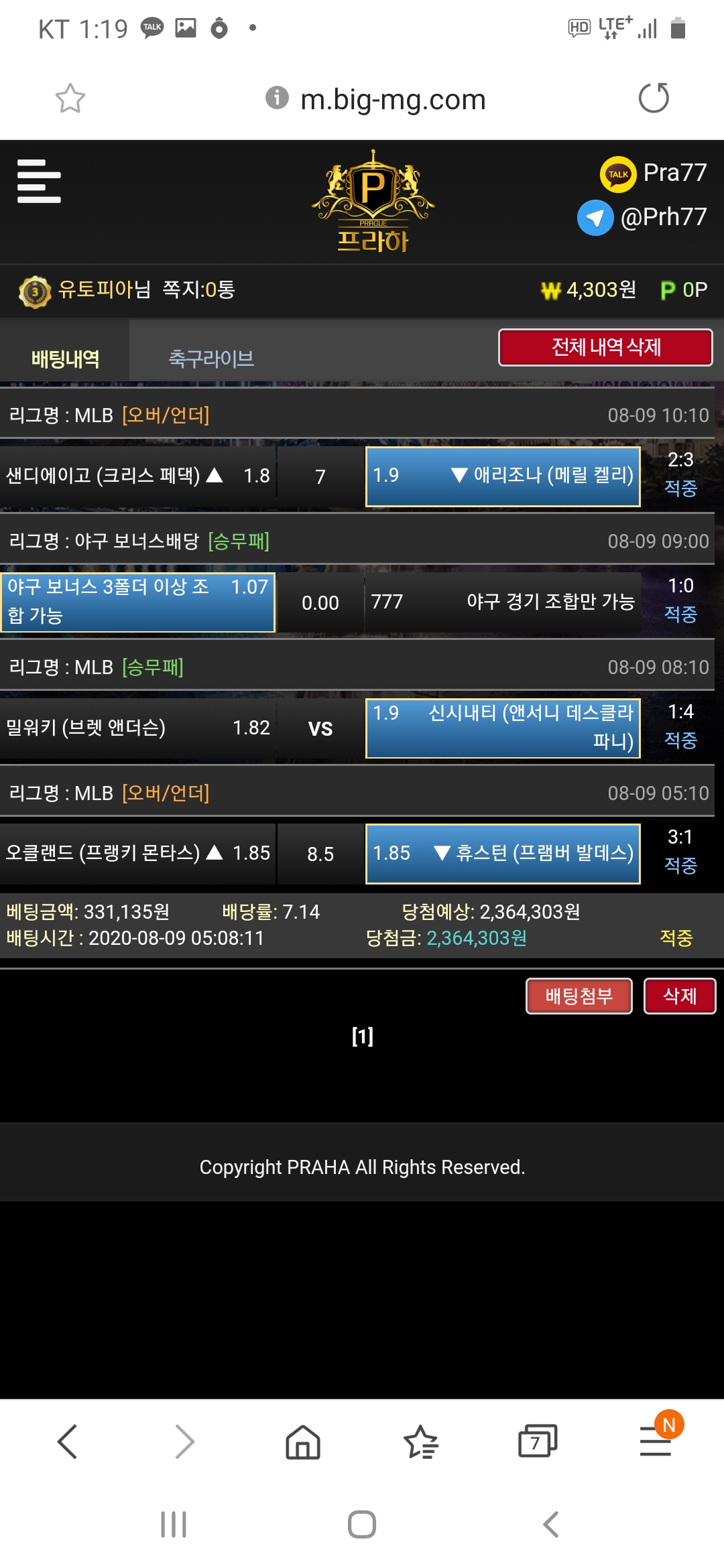Open the hamburger menu
Viewport: 724px width, 1568px height.
pyautogui.click(x=39, y=181)
